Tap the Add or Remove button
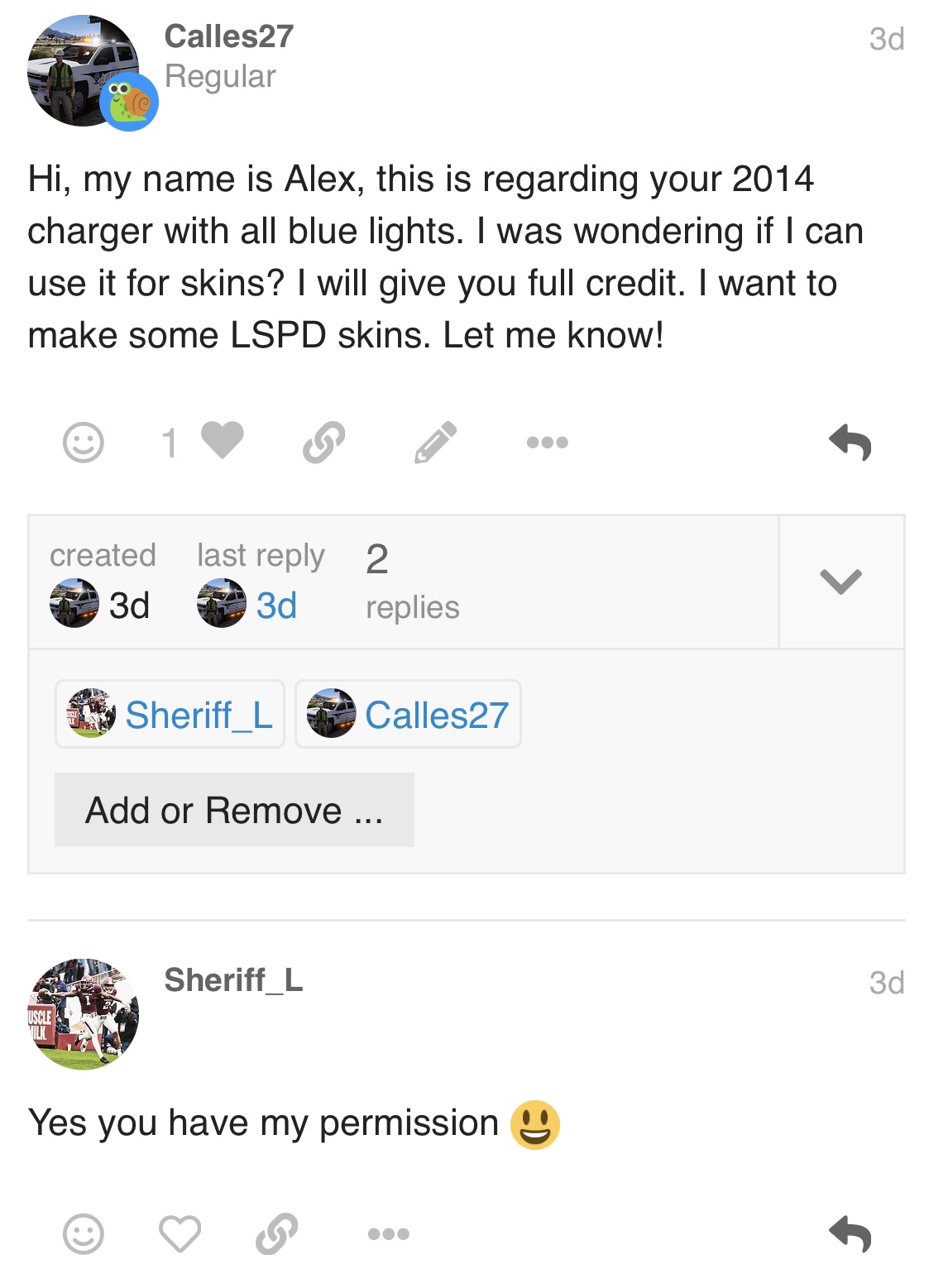 pos(234,810)
